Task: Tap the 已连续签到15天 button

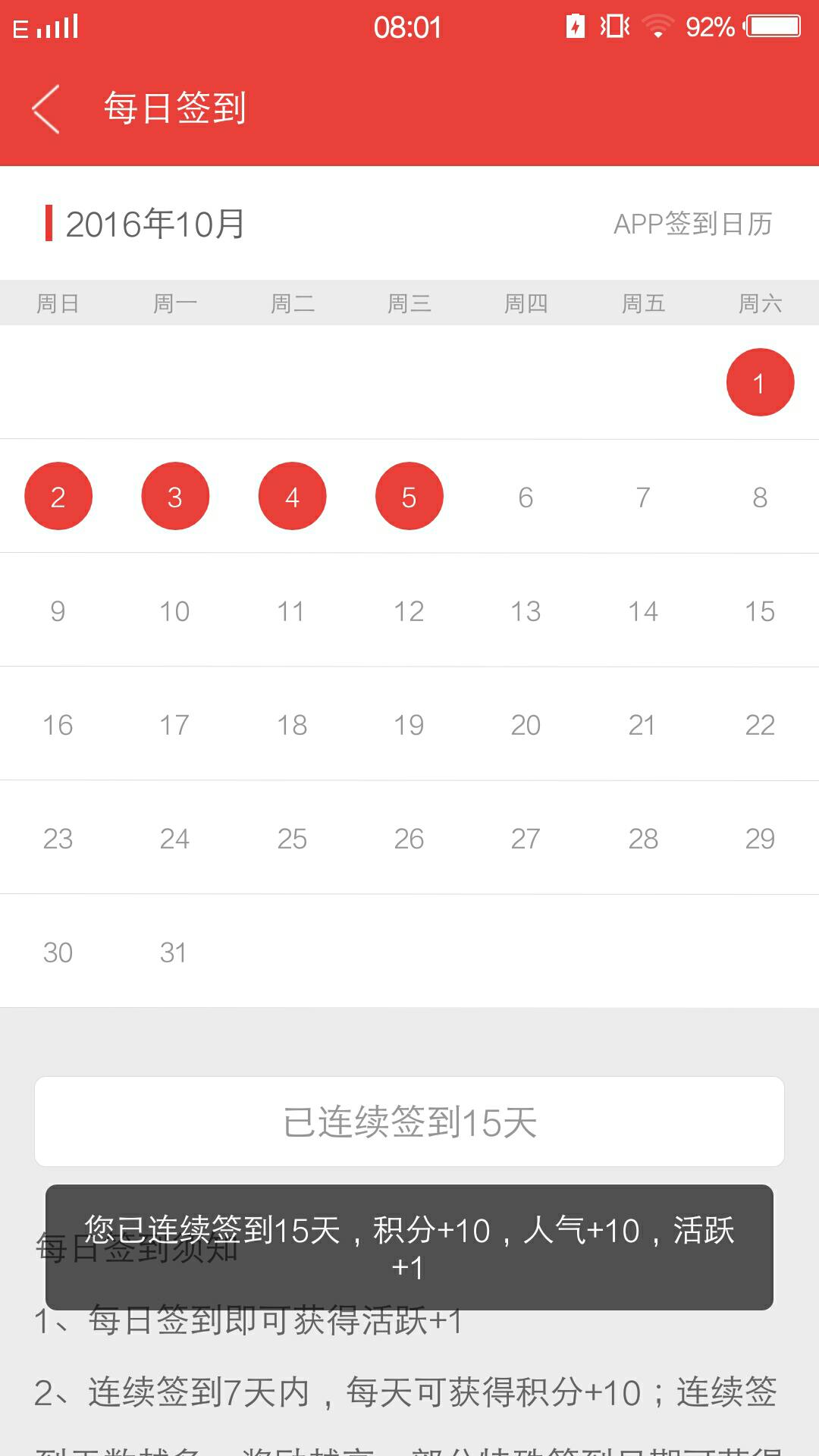Action: (x=409, y=1122)
